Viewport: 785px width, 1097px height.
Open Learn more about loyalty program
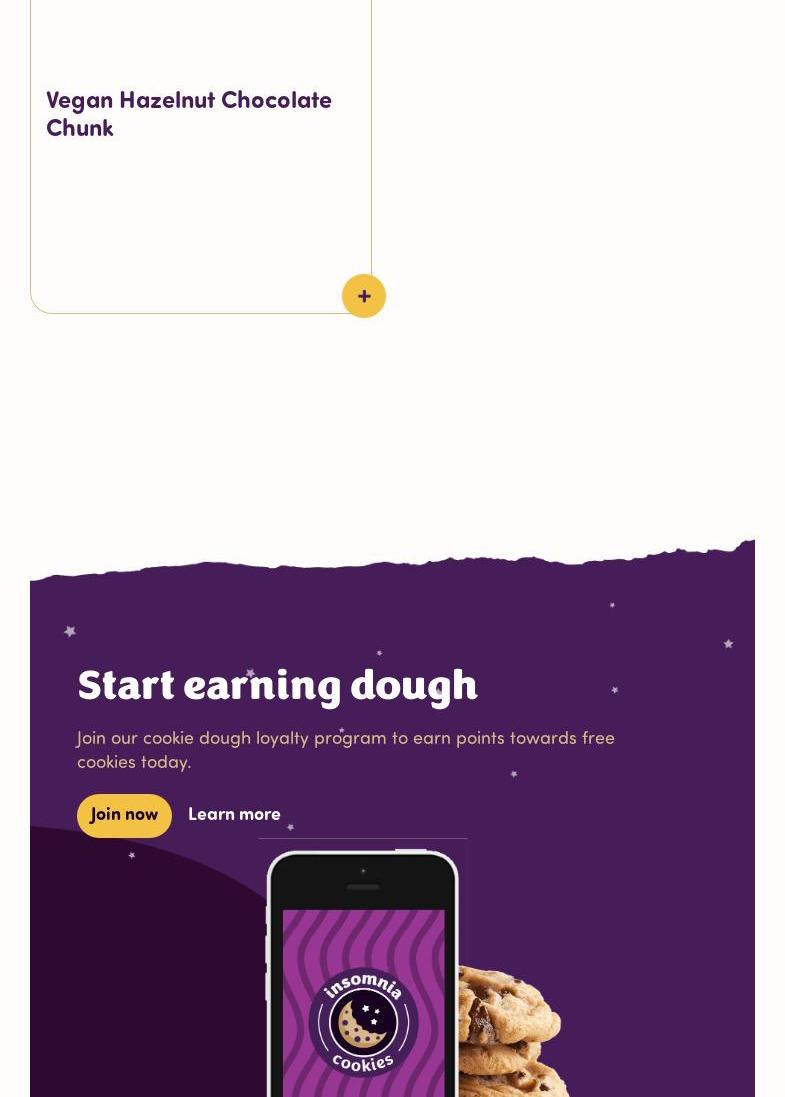point(234,815)
